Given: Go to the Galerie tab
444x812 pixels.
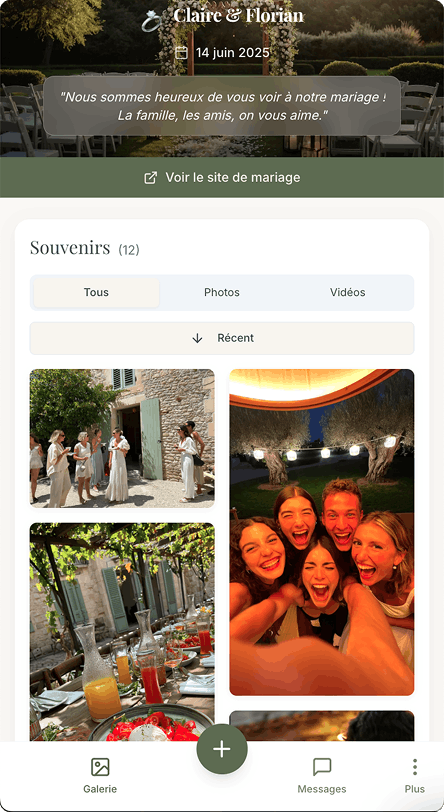Looking at the screenshot, I should (100, 776).
